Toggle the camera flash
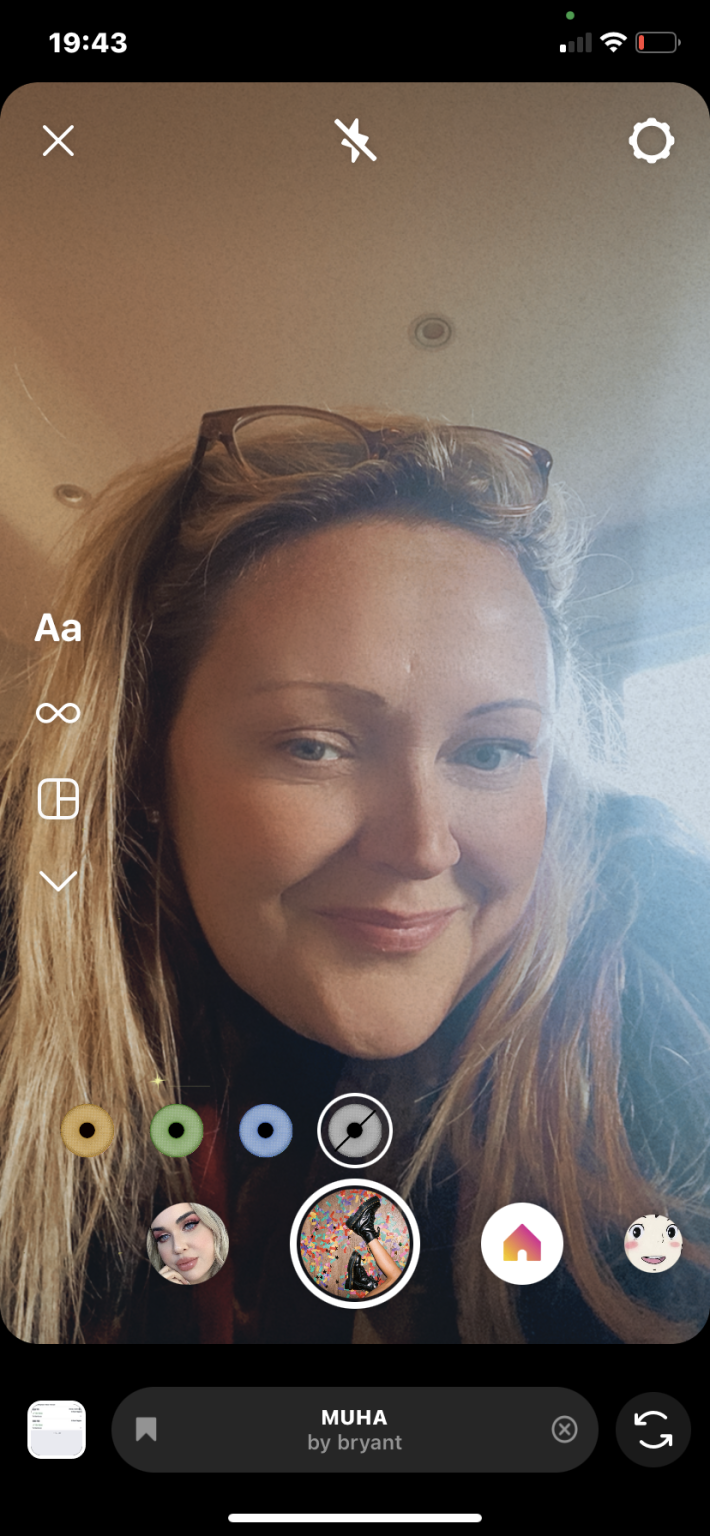This screenshot has height=1536, width=710. [355, 140]
